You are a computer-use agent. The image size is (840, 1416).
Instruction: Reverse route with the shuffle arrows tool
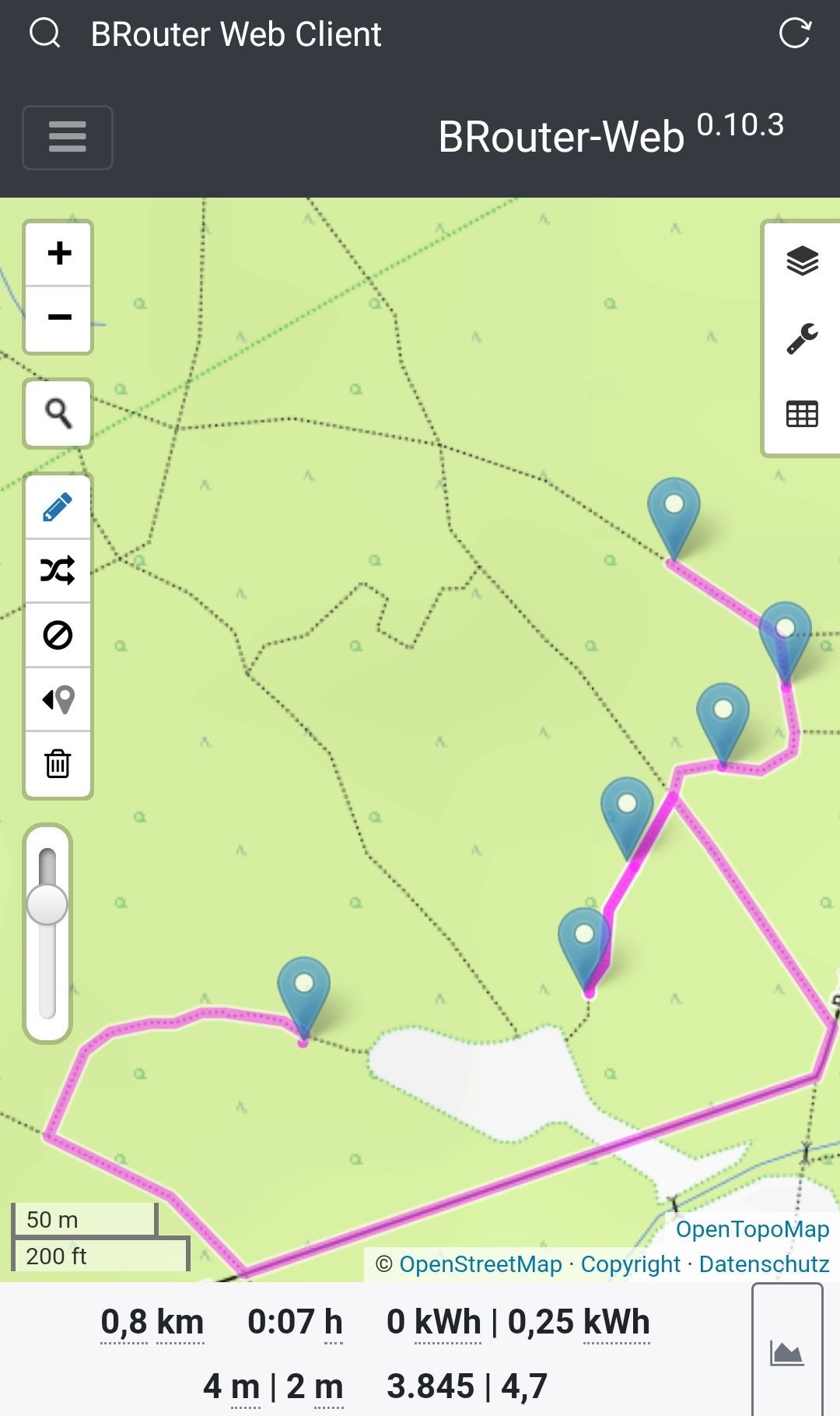pyautogui.click(x=58, y=570)
